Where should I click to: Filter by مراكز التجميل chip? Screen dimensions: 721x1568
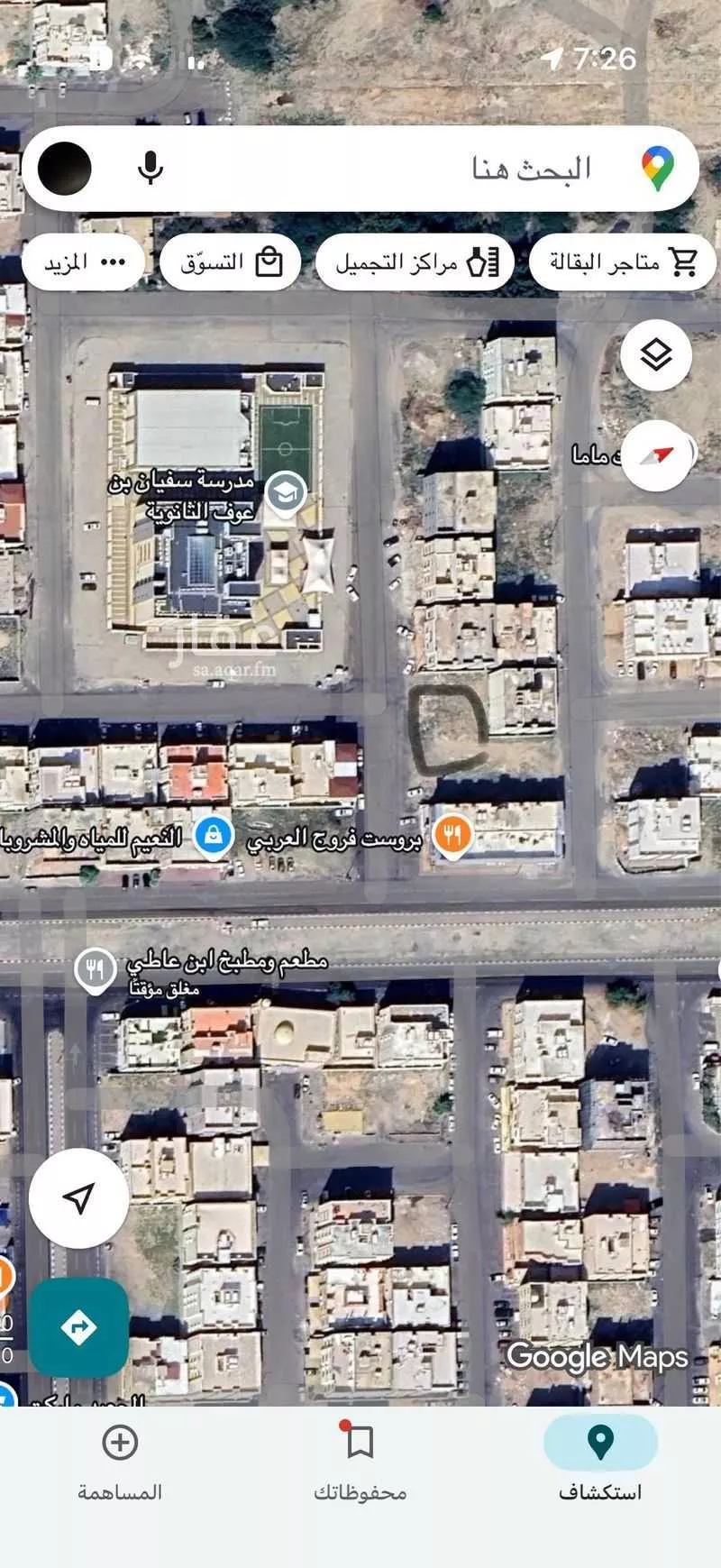tap(415, 262)
